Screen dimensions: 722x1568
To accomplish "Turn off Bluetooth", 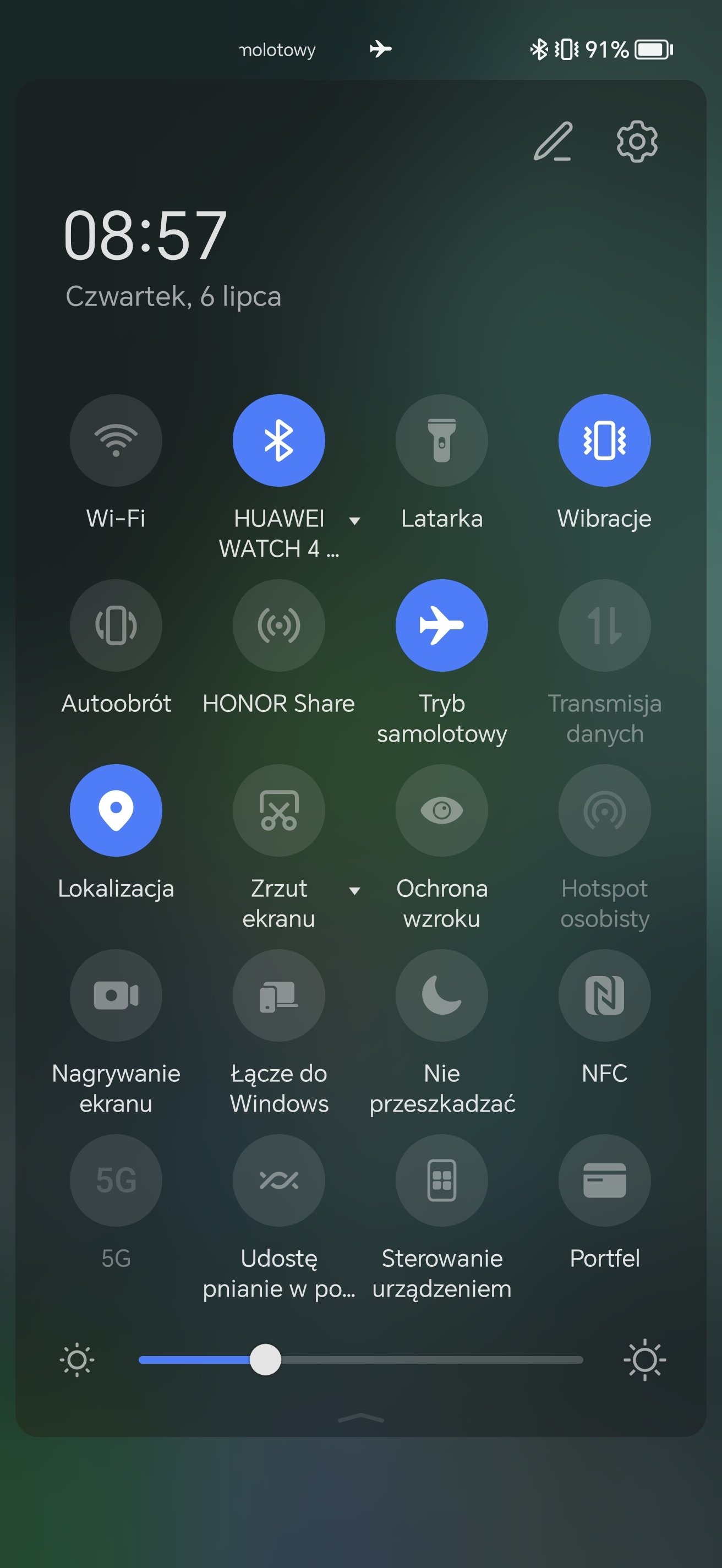I will (x=278, y=440).
